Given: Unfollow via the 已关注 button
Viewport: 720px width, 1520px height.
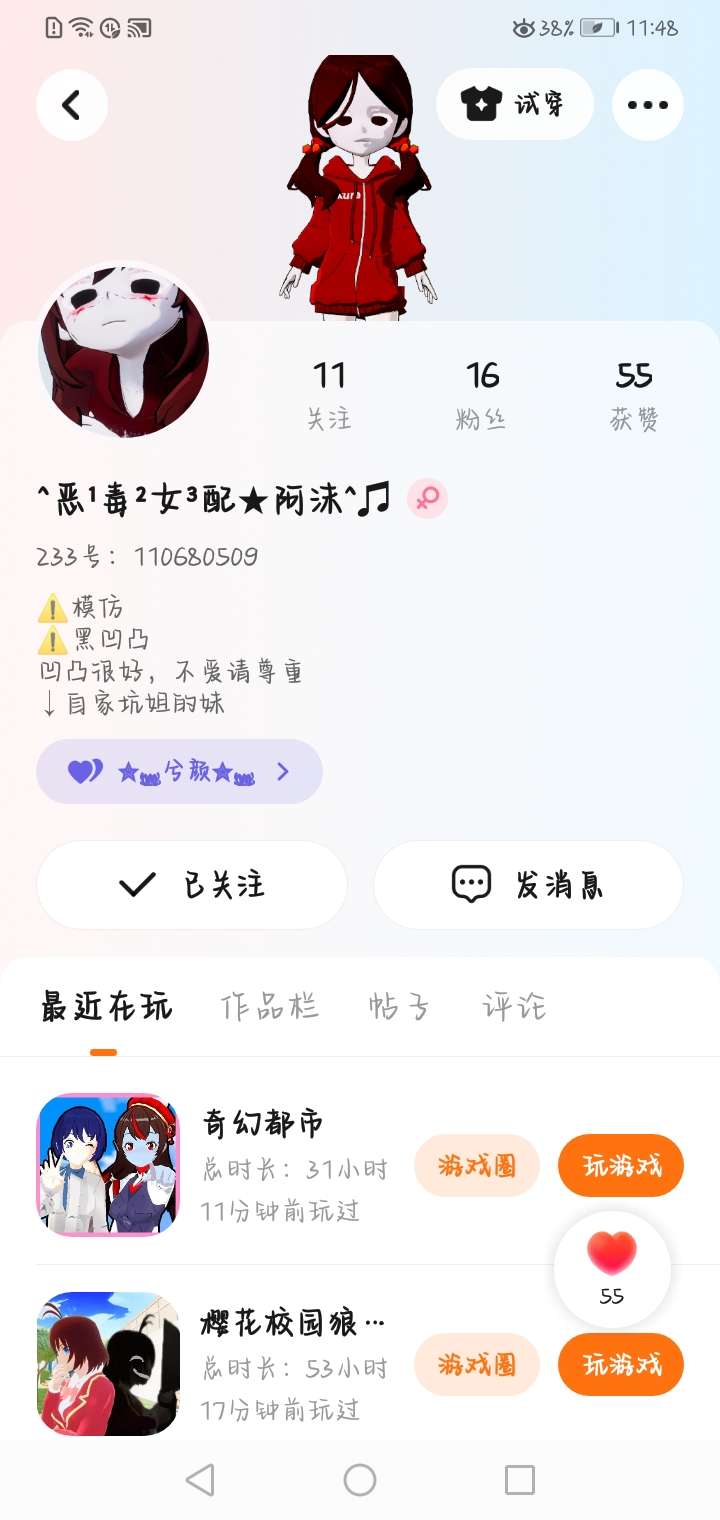Looking at the screenshot, I should (192, 885).
